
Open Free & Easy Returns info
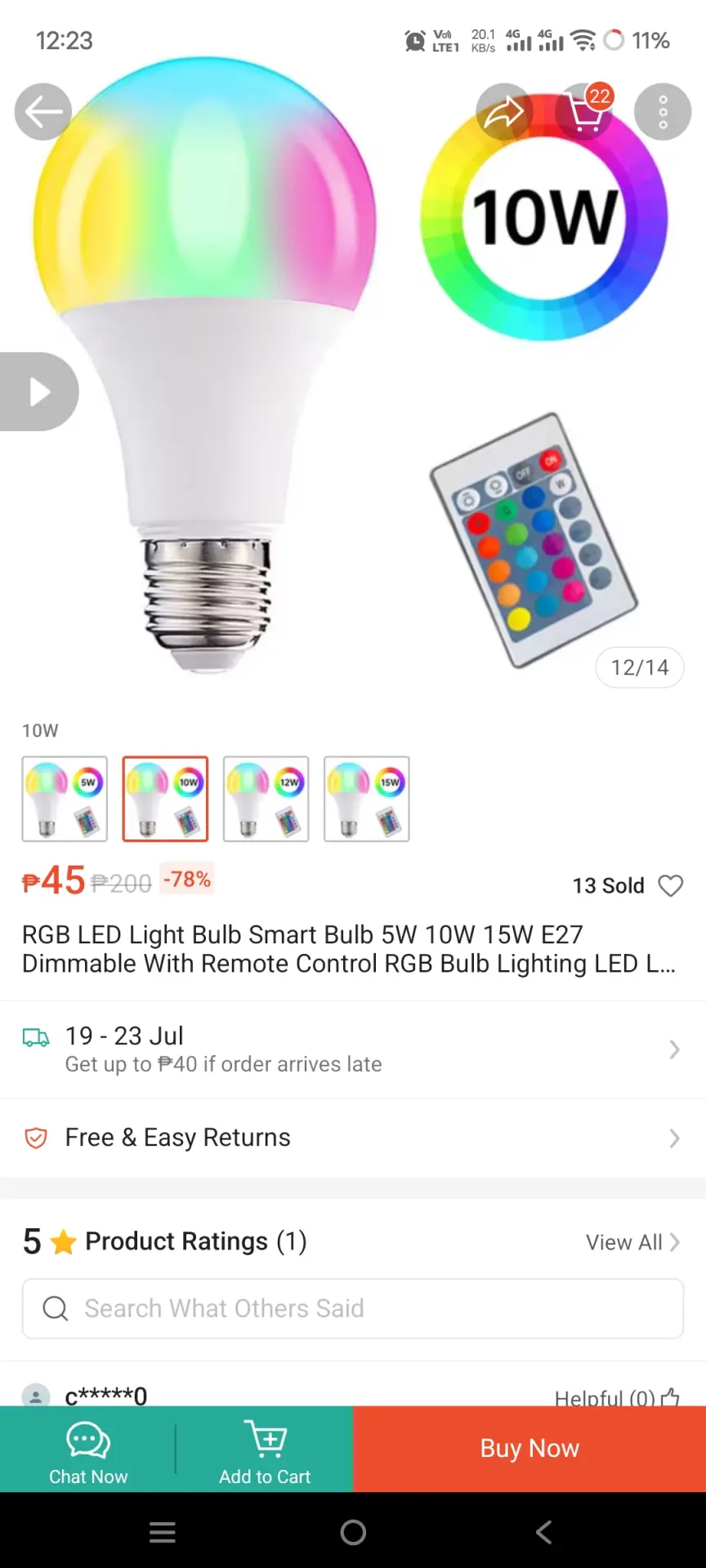353,1138
